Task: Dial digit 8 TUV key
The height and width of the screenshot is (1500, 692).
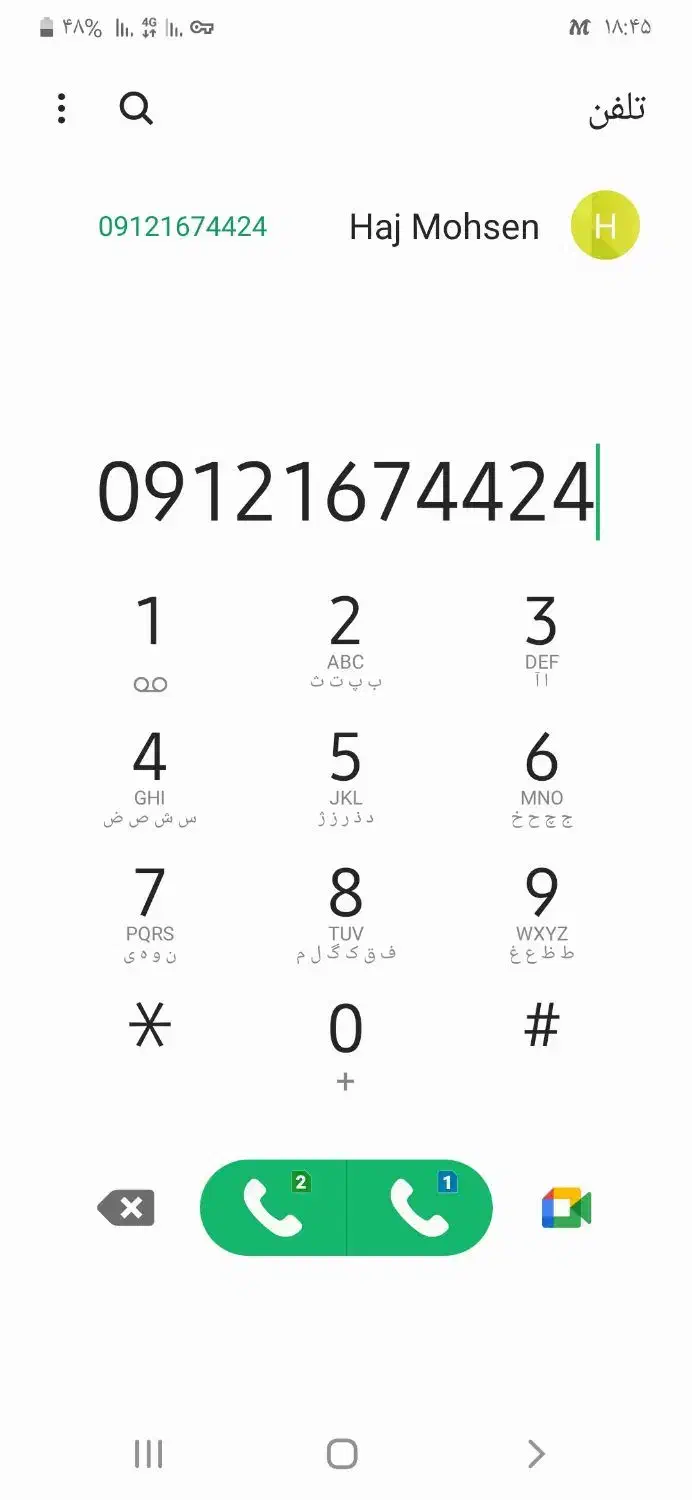Action: (x=345, y=912)
